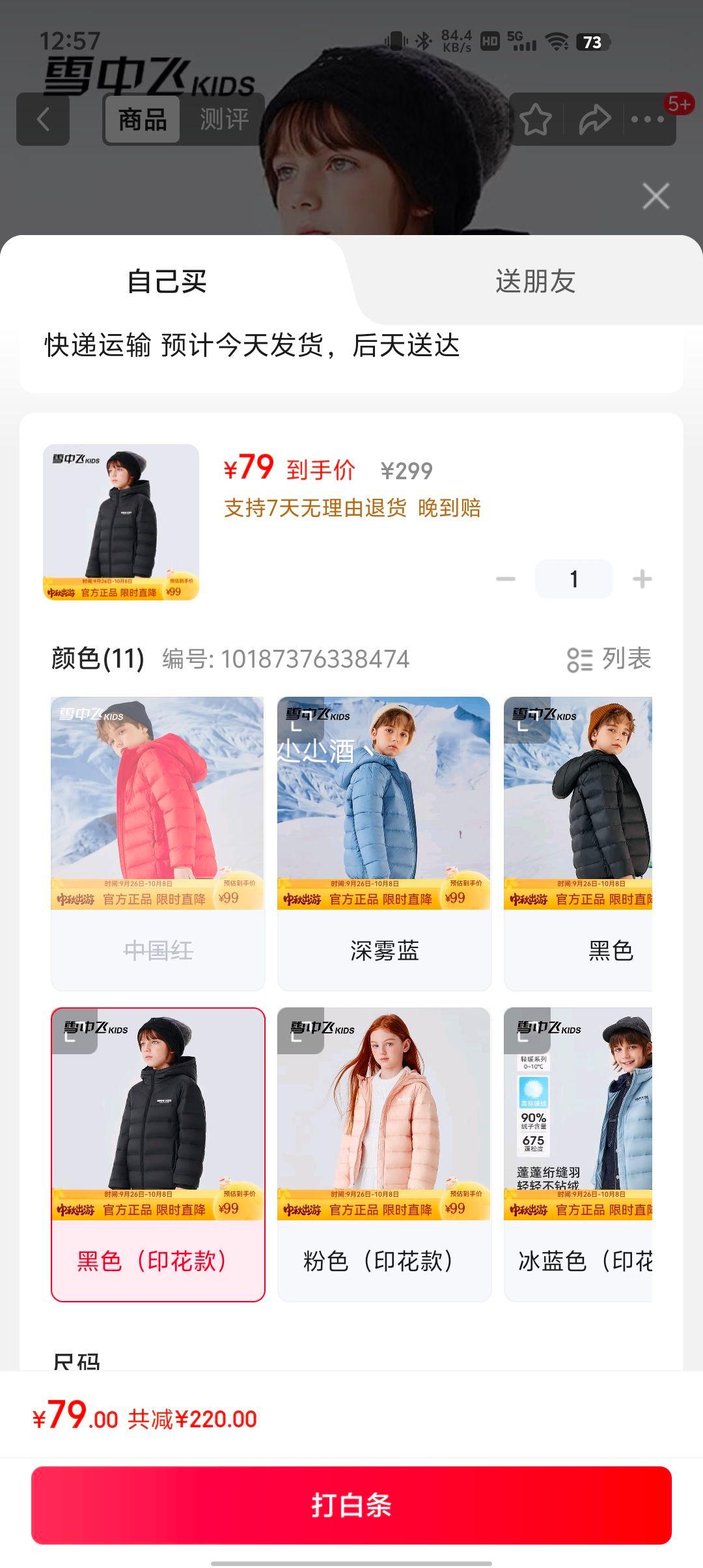This screenshot has height=1568, width=703.
Task: Close the purchase options sheet
Action: tap(655, 196)
